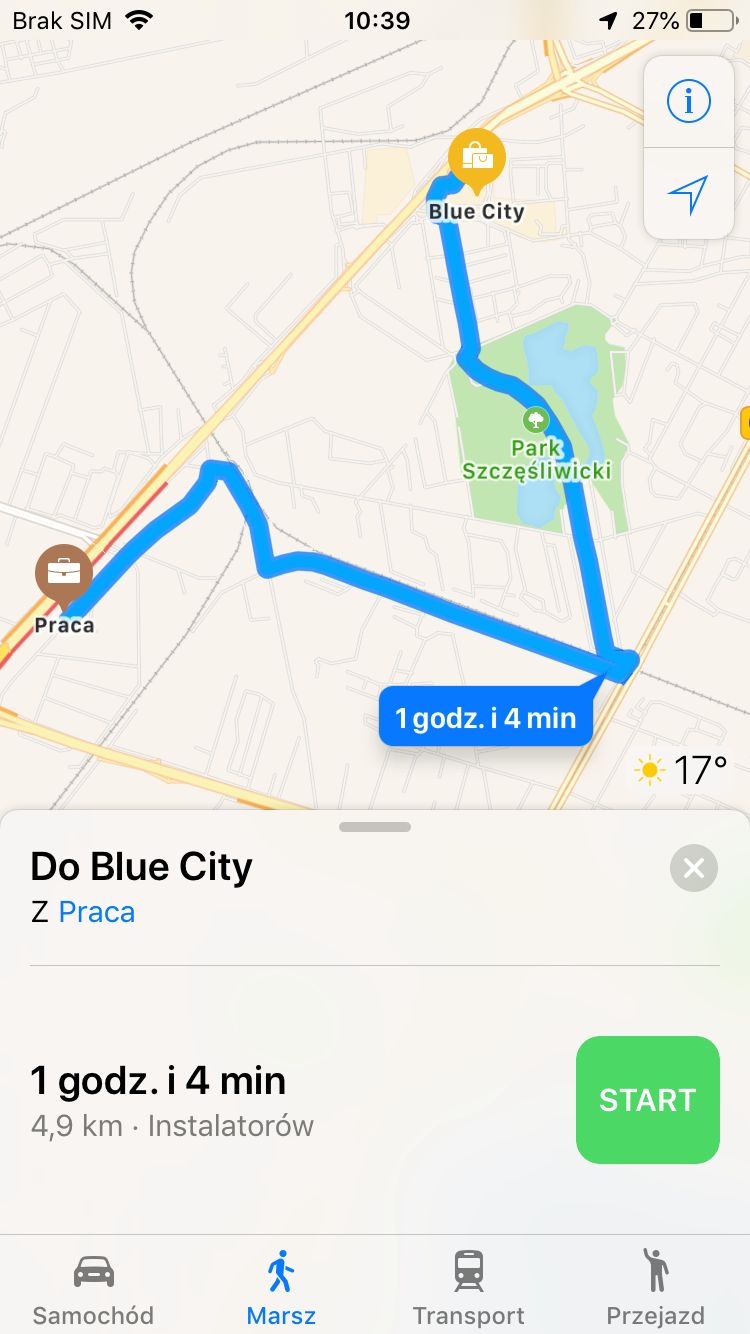Change starting point Praca link
750x1334 pixels.
pos(97,912)
